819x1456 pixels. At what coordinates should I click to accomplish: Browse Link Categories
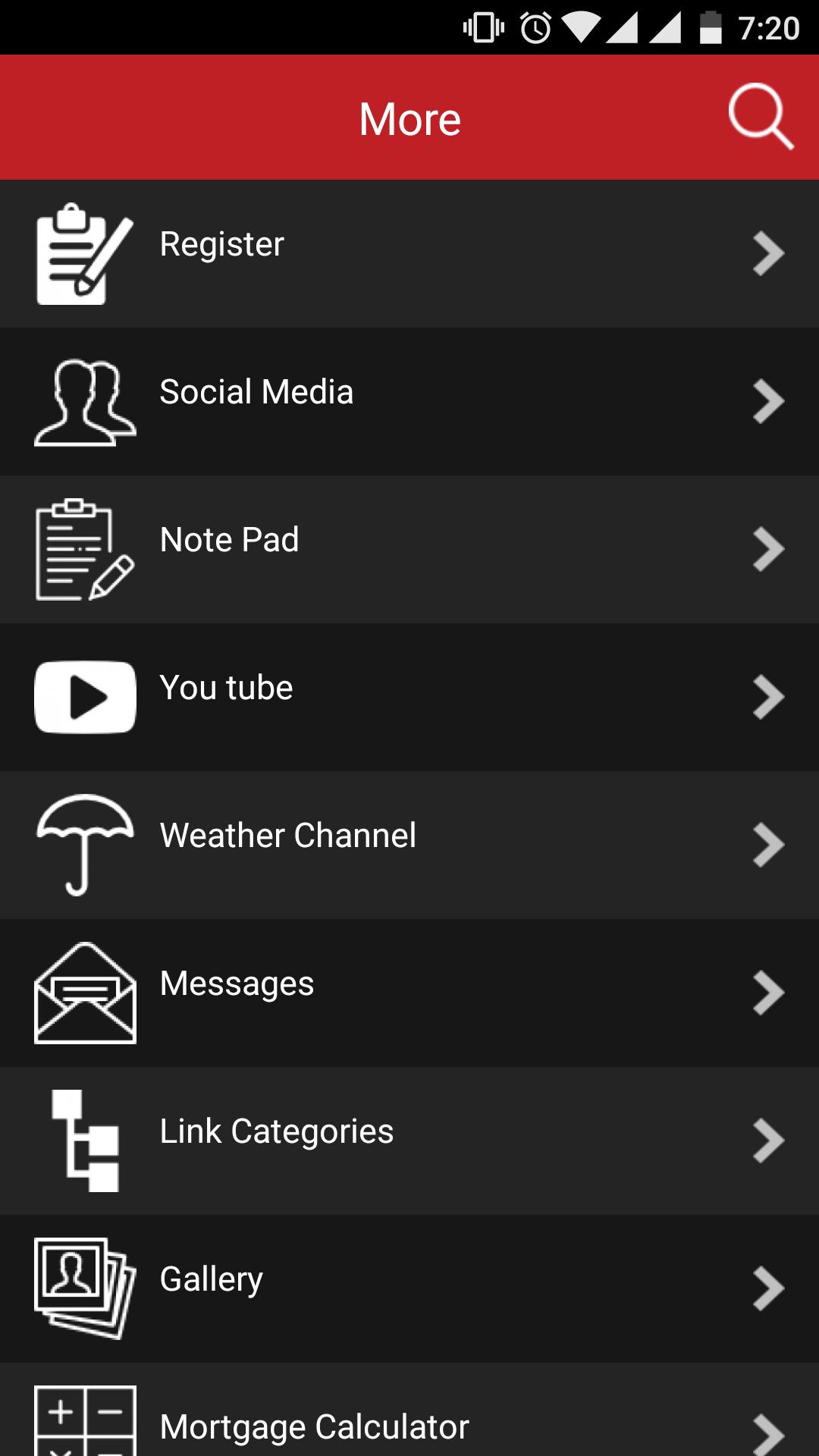pos(409,1141)
